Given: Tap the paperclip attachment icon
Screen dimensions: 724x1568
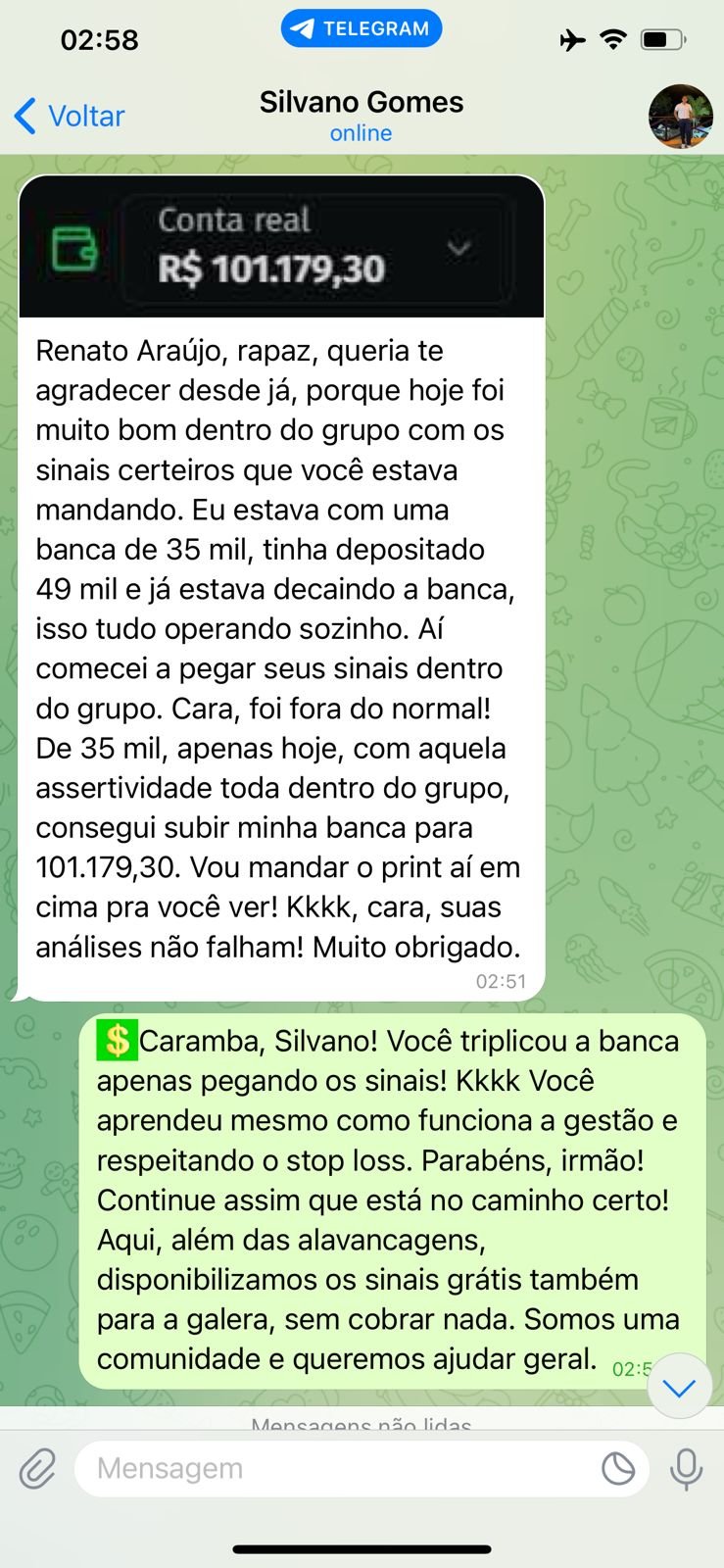Looking at the screenshot, I should [37, 1468].
